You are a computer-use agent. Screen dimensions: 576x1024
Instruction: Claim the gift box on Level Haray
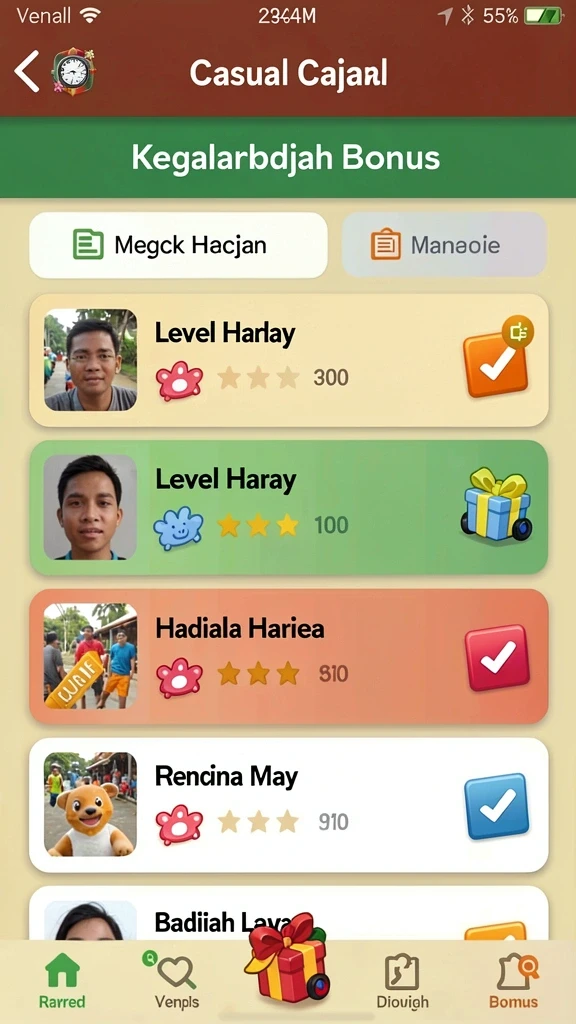point(498,504)
